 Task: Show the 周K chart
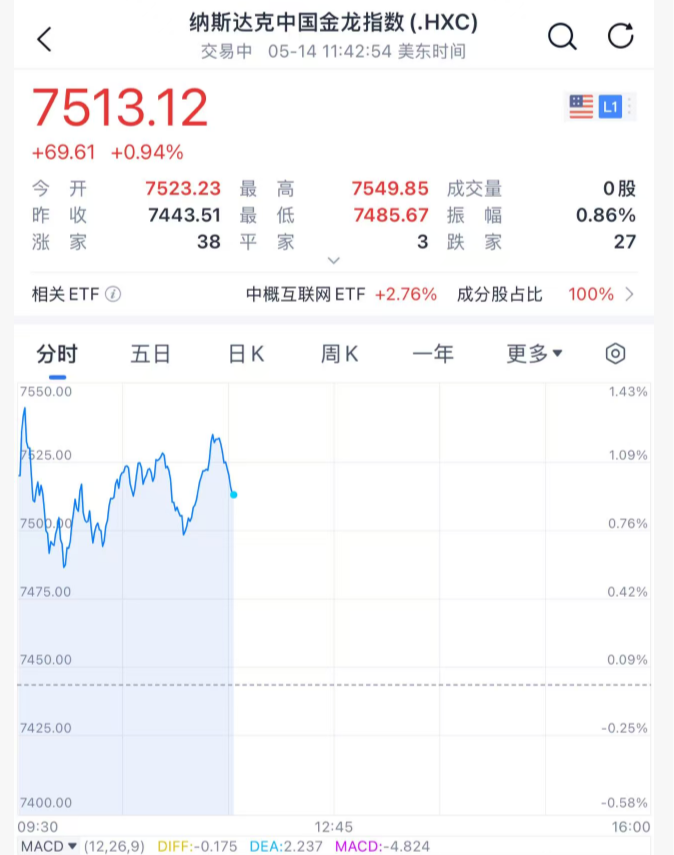[339, 354]
